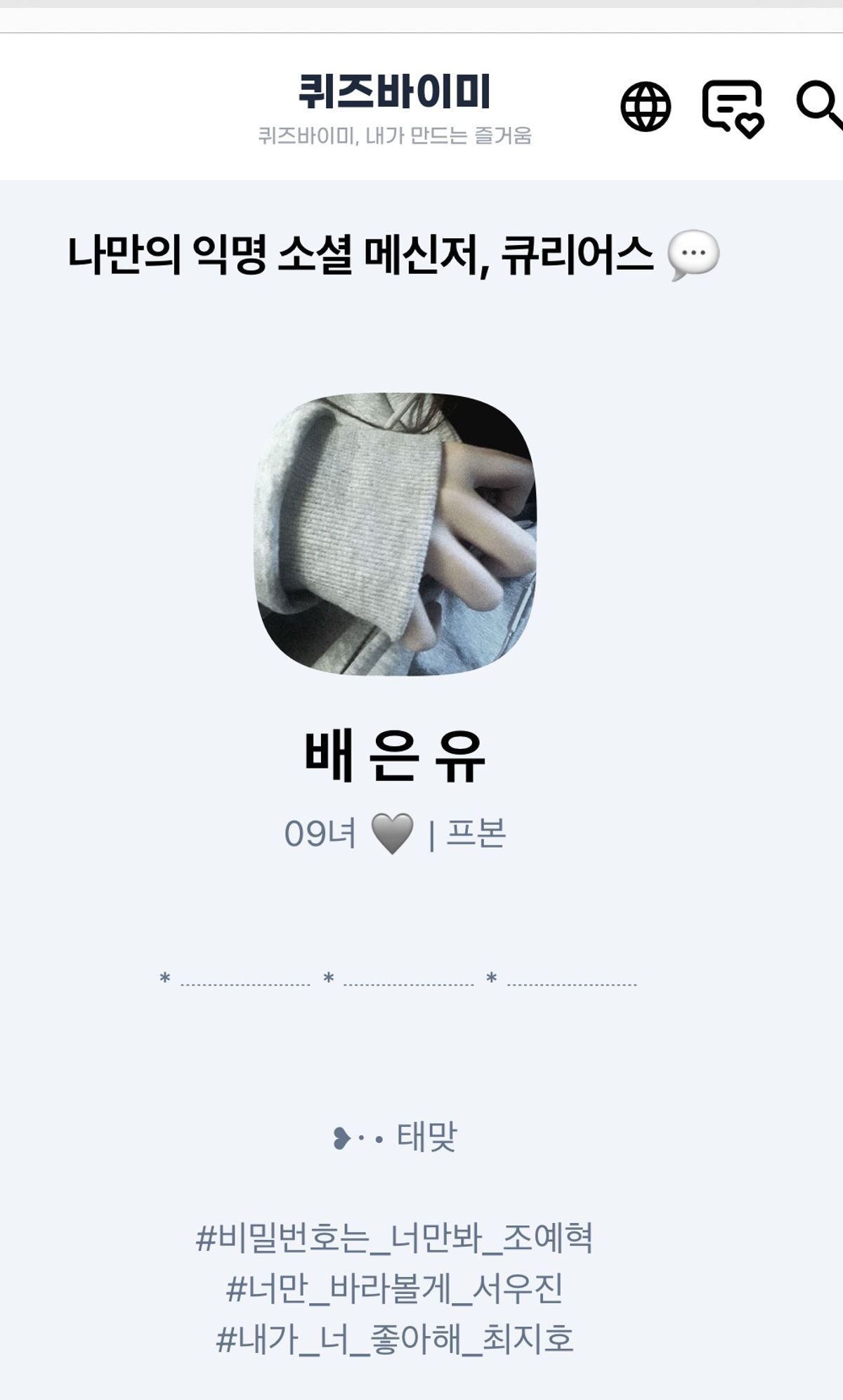Go to 퀴즈바이미 home via logo

point(394,92)
